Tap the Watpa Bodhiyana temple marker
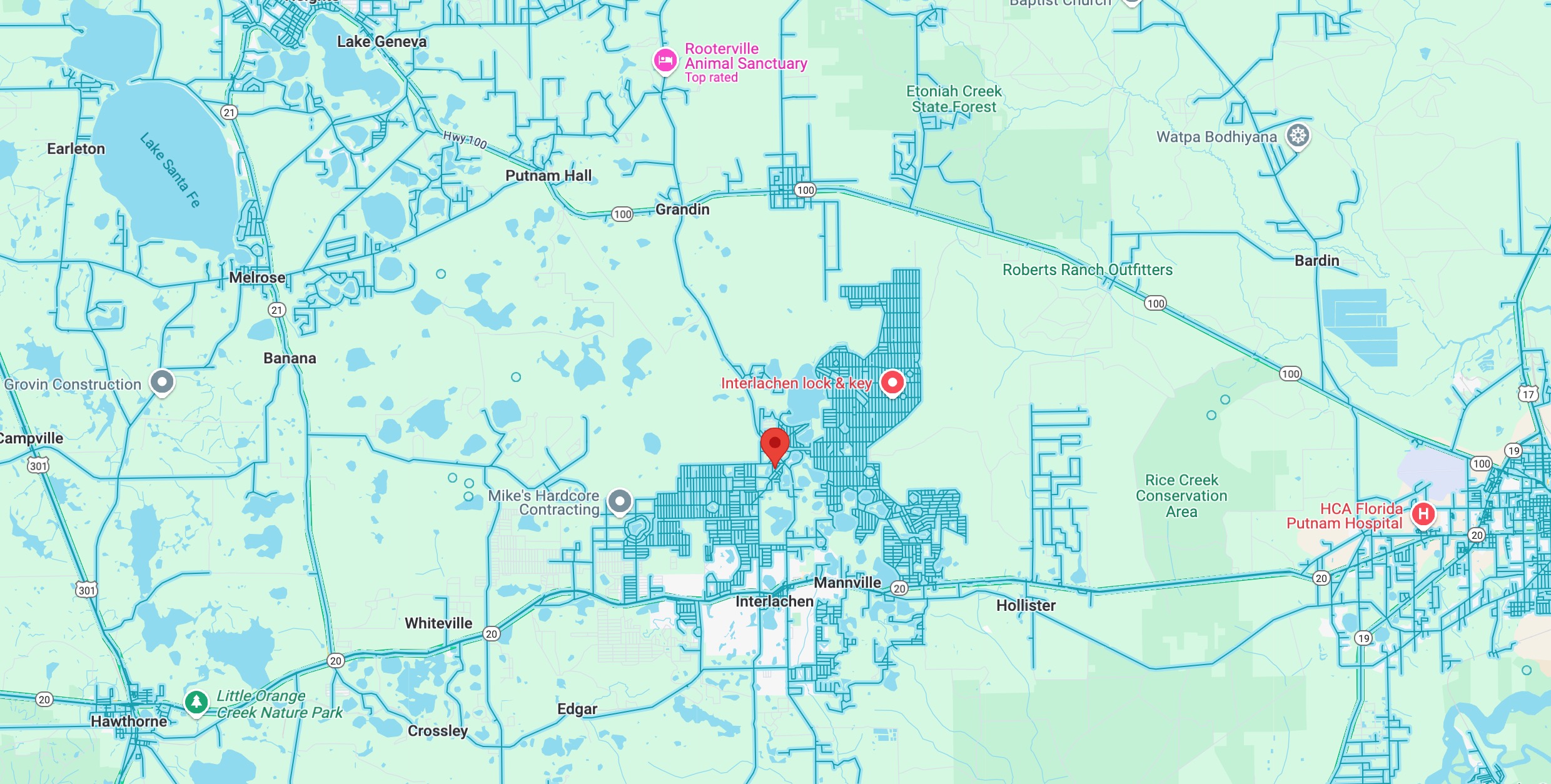Viewport: 1551px width, 784px height. (1298, 136)
